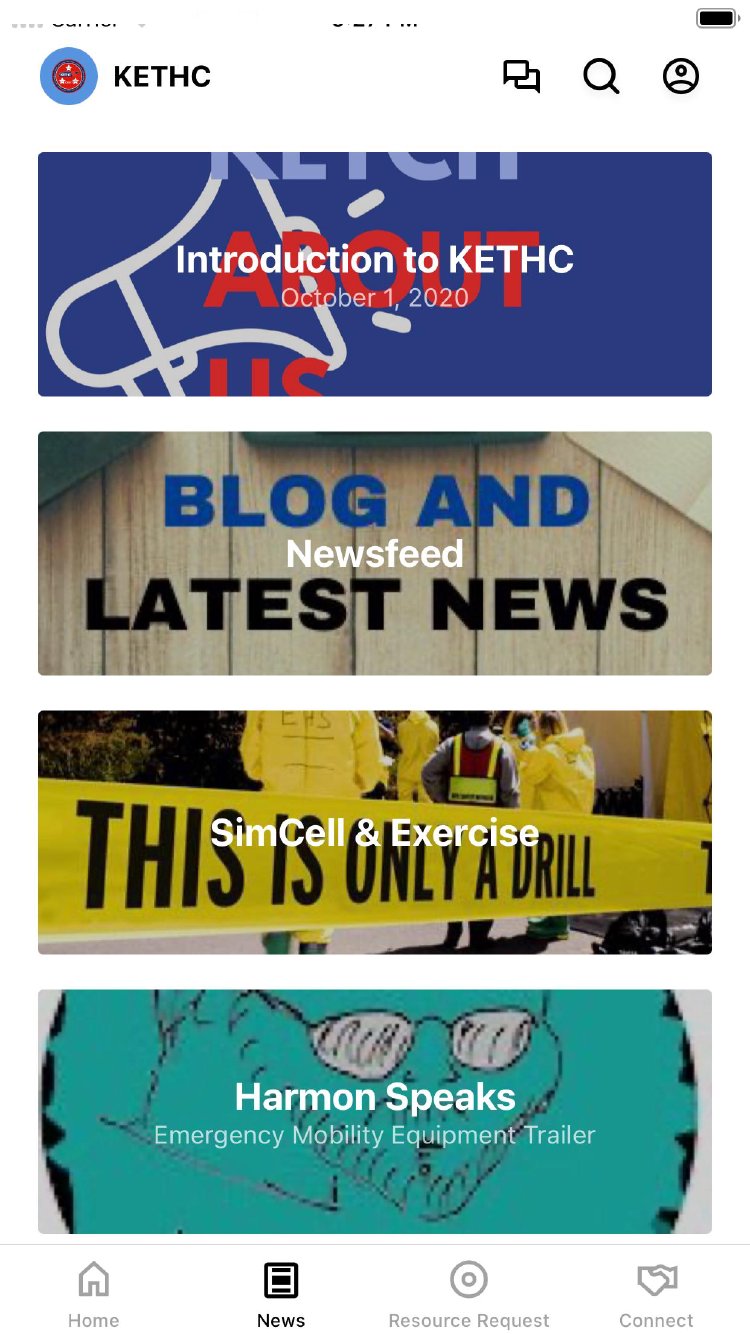Screen dimensions: 750x1334
Task: Select the News tab
Action: (281, 1294)
